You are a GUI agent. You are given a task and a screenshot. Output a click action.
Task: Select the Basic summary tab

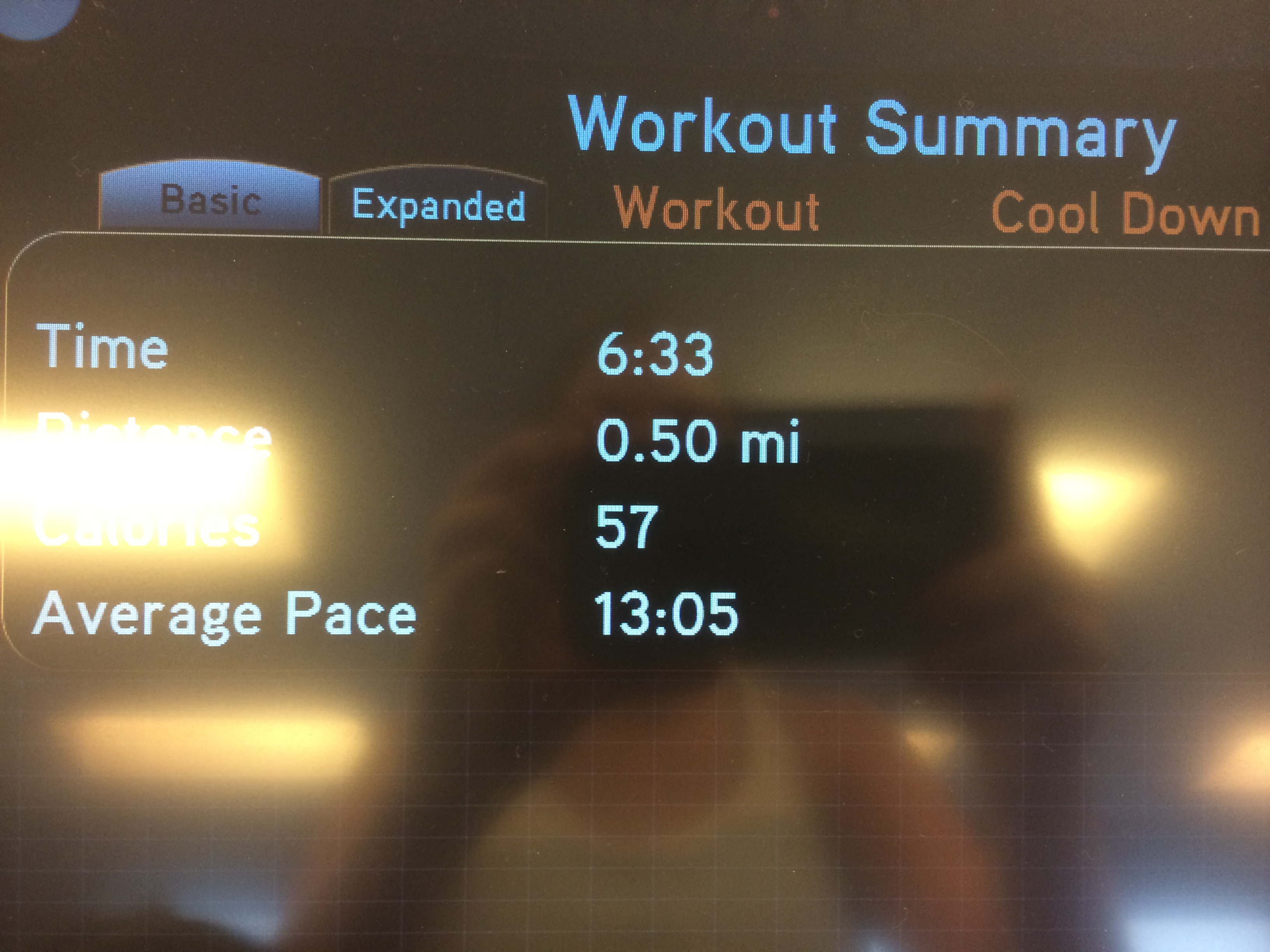pyautogui.click(x=210, y=200)
